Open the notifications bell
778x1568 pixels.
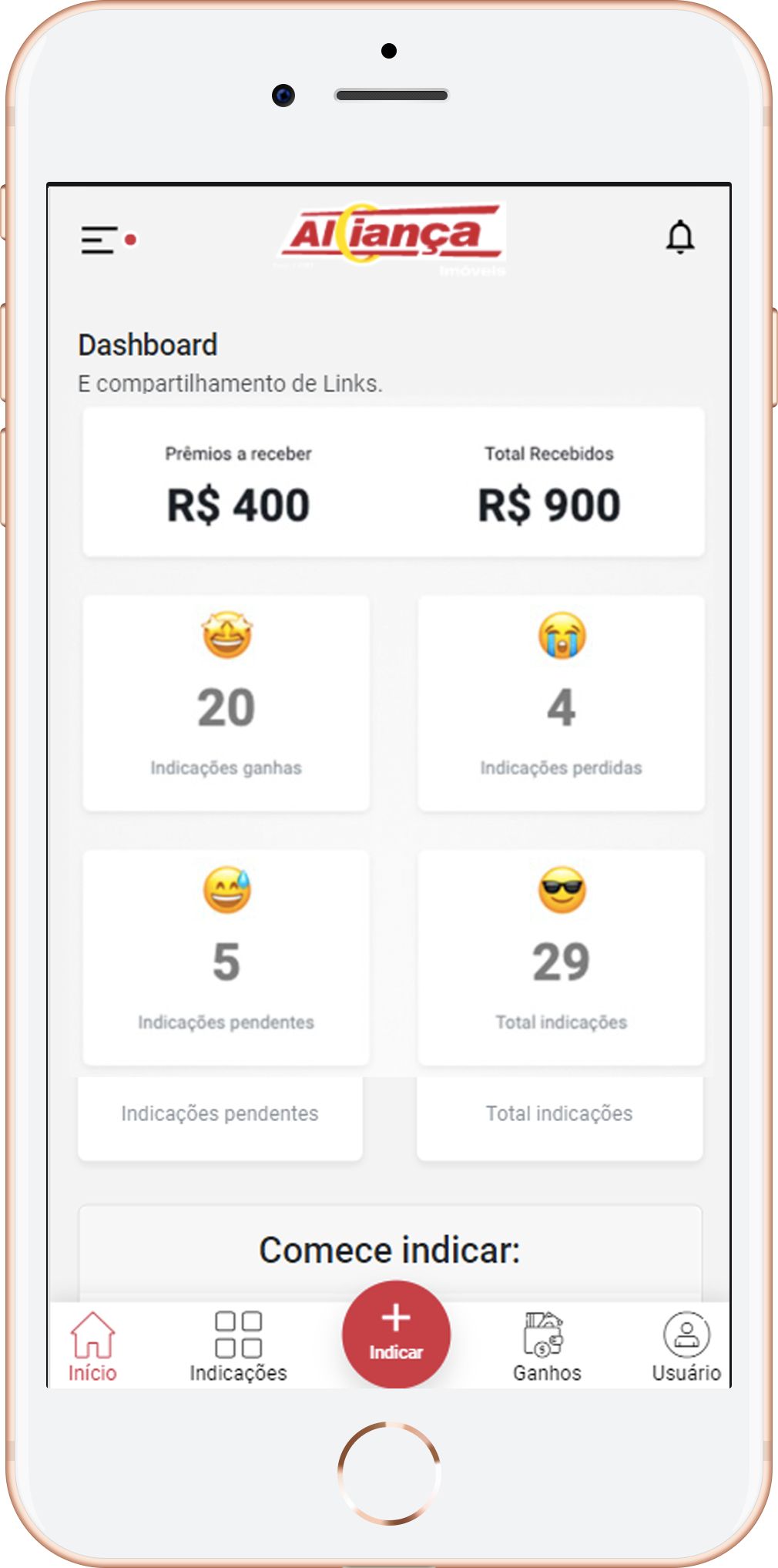680,237
